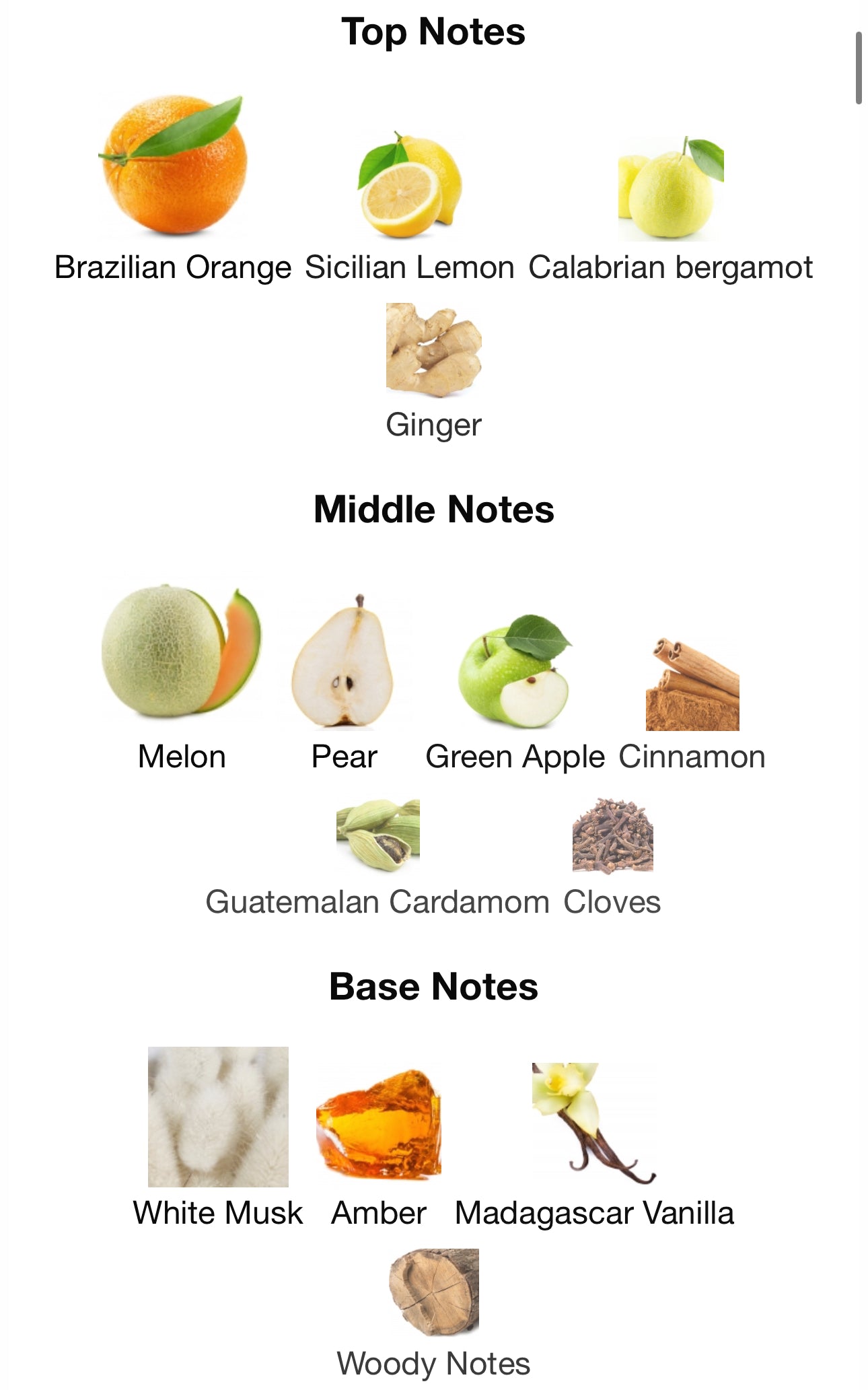Open the Ginger note
The height and width of the screenshot is (1390, 868).
[433, 350]
